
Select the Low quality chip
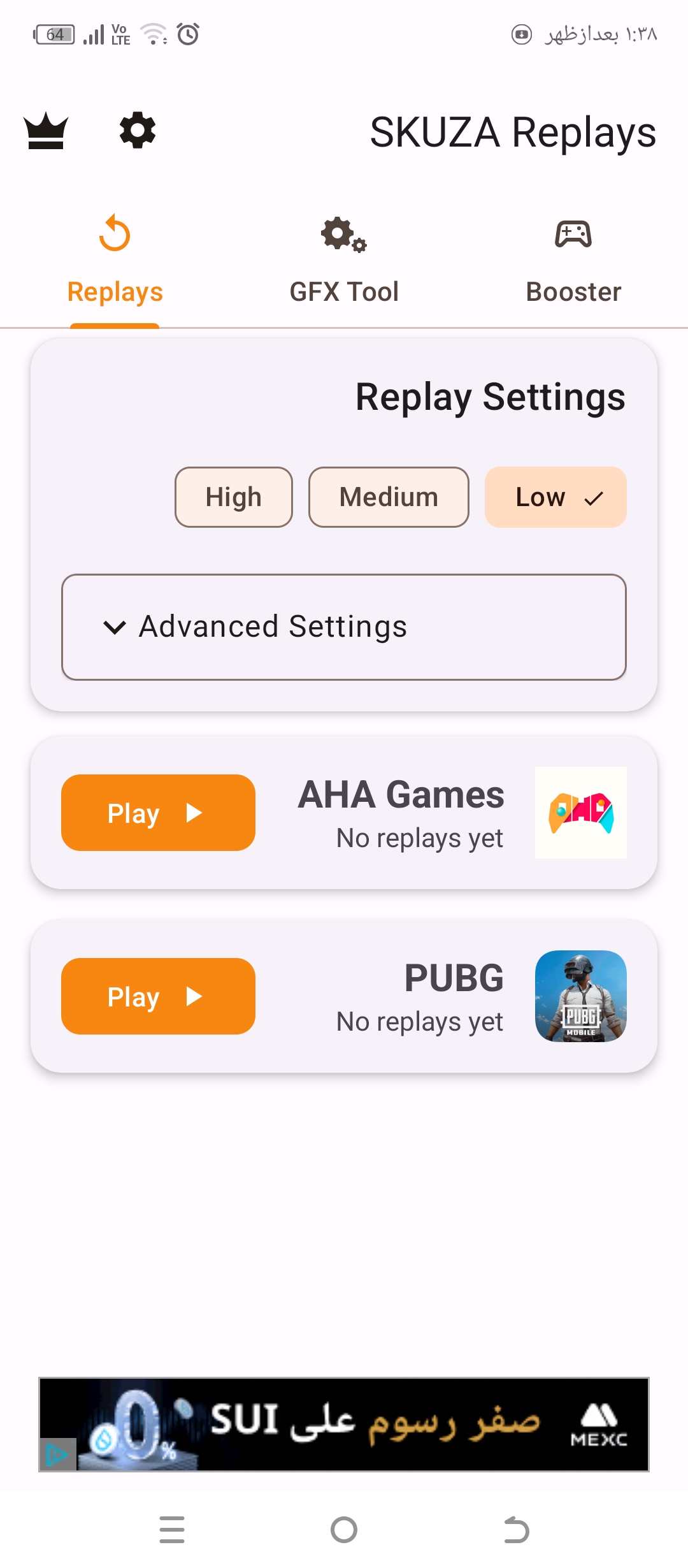[x=555, y=497]
